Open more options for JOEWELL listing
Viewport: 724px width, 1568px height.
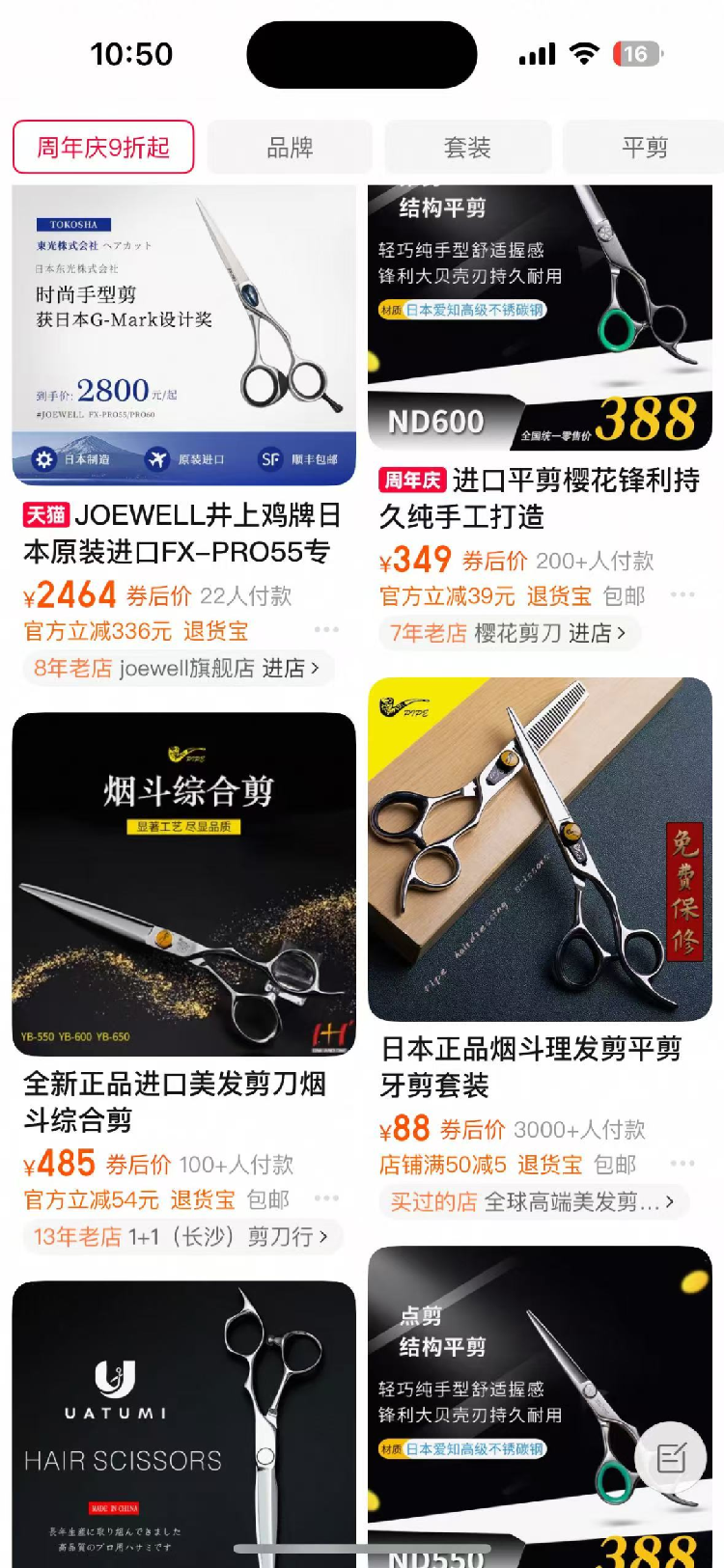(326, 629)
